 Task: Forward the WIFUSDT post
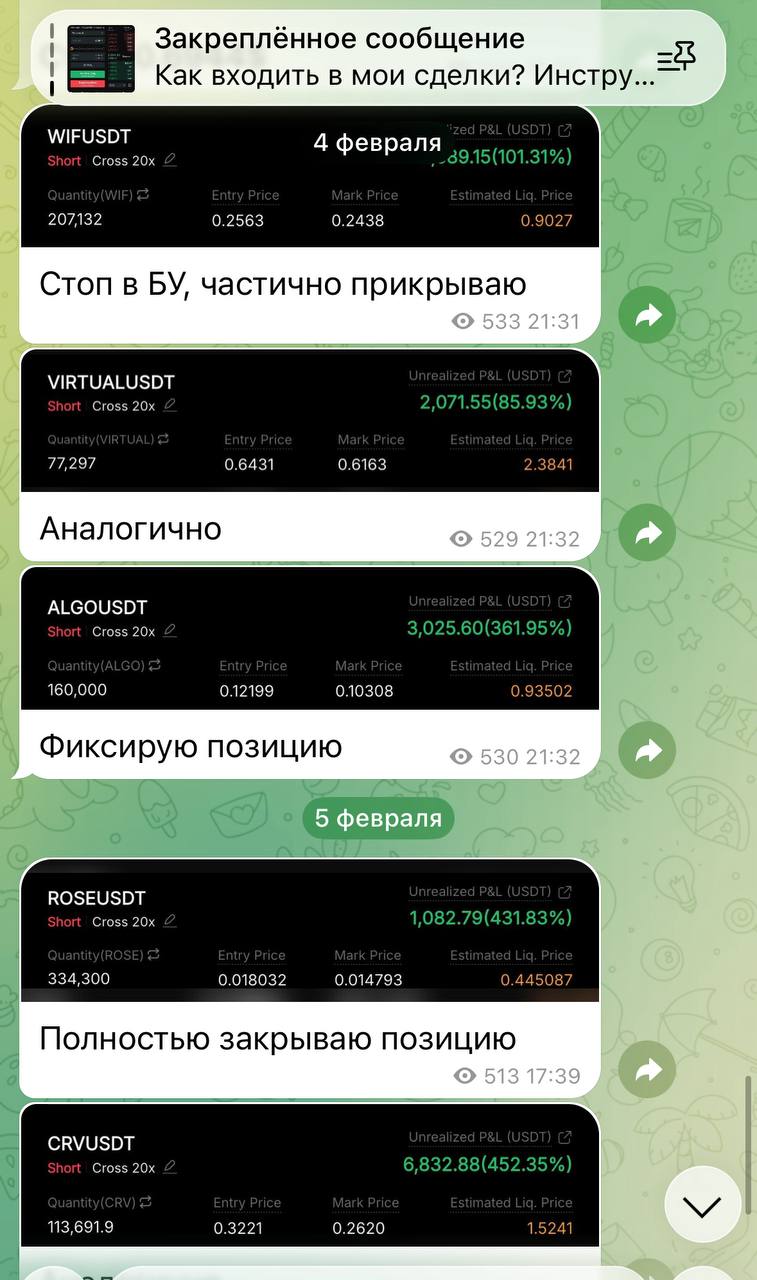coord(647,316)
